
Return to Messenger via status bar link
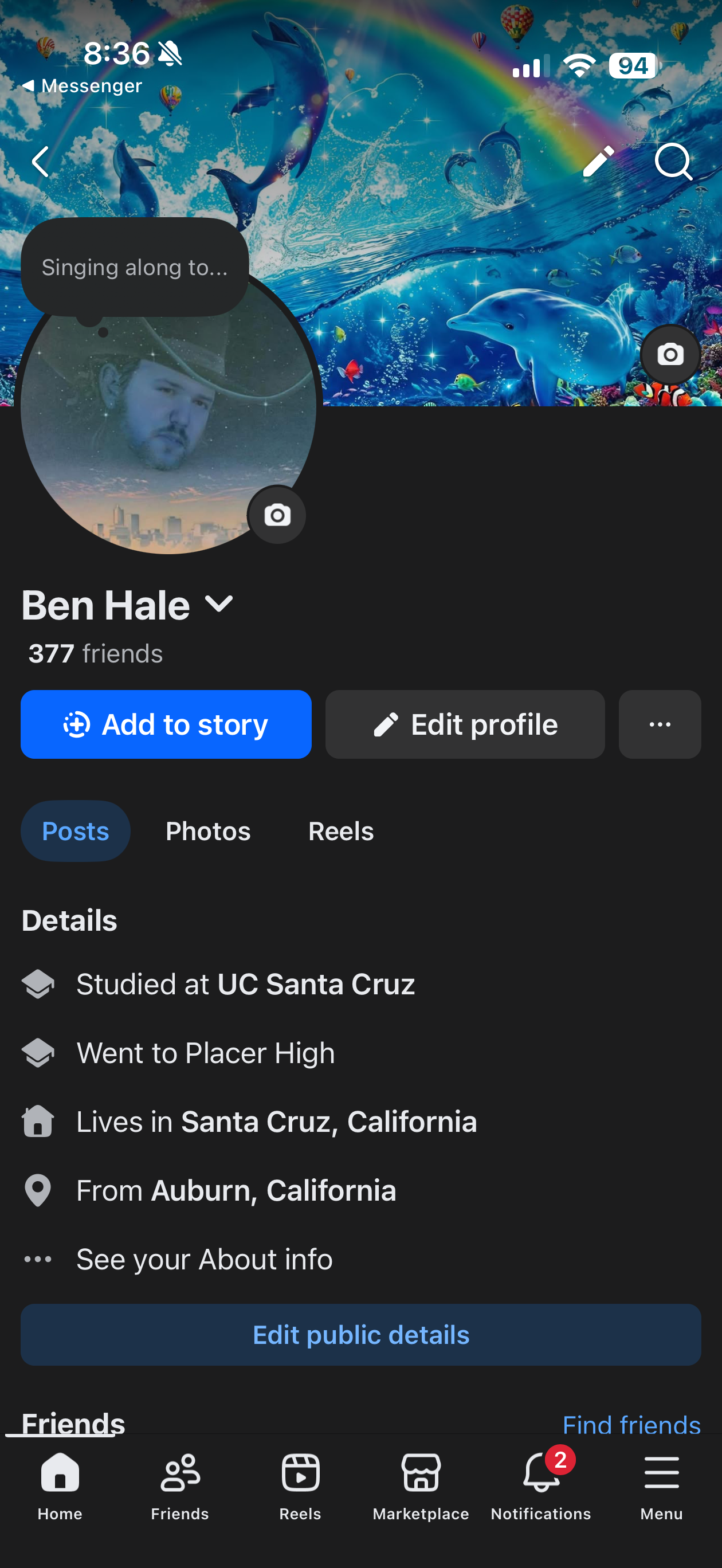click(x=82, y=86)
